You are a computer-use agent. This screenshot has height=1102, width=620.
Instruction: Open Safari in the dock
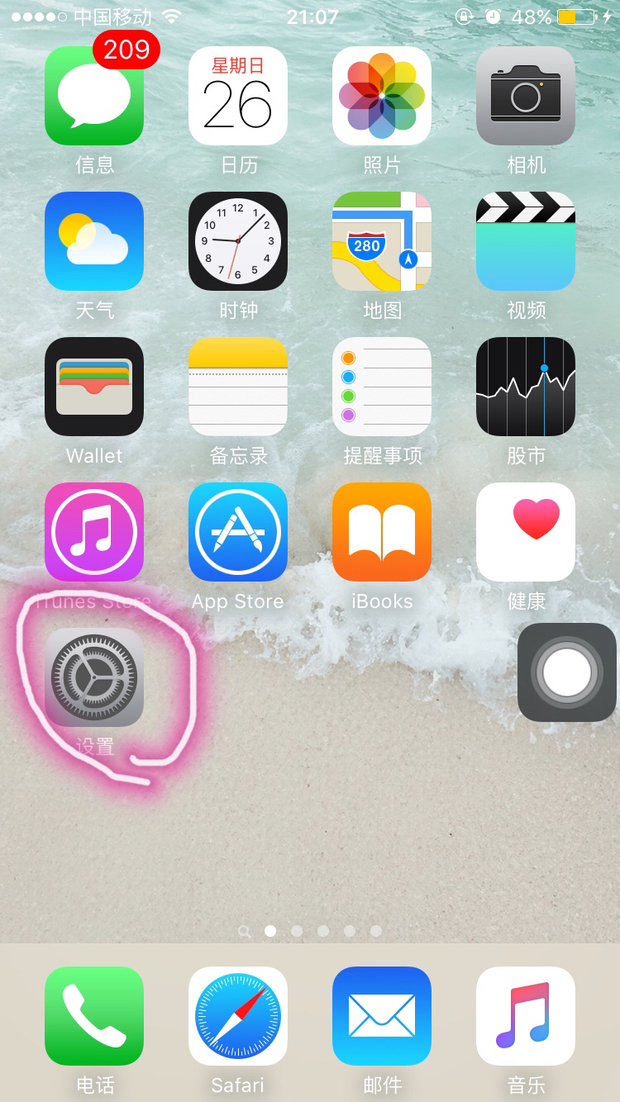click(238, 1016)
